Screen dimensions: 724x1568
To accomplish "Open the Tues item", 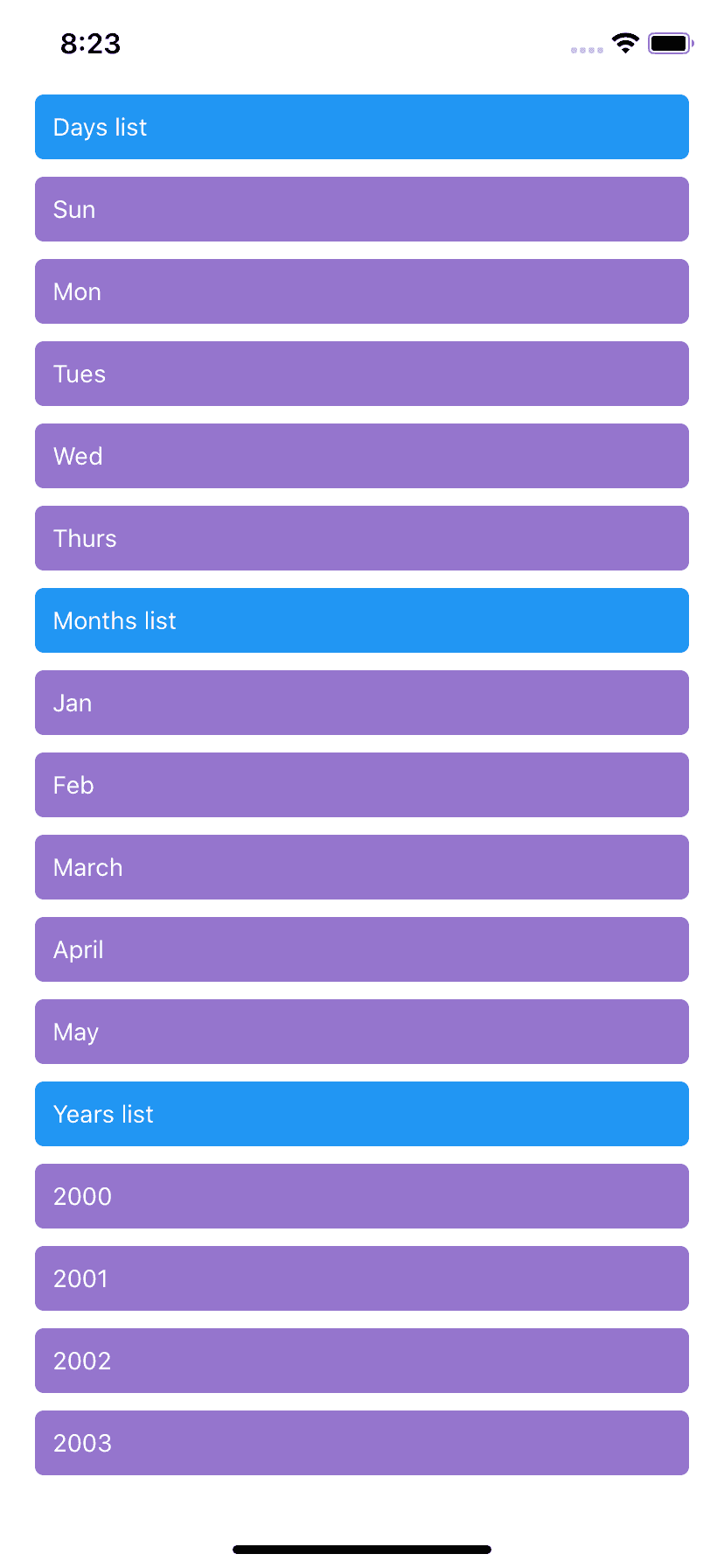I will 362,374.
